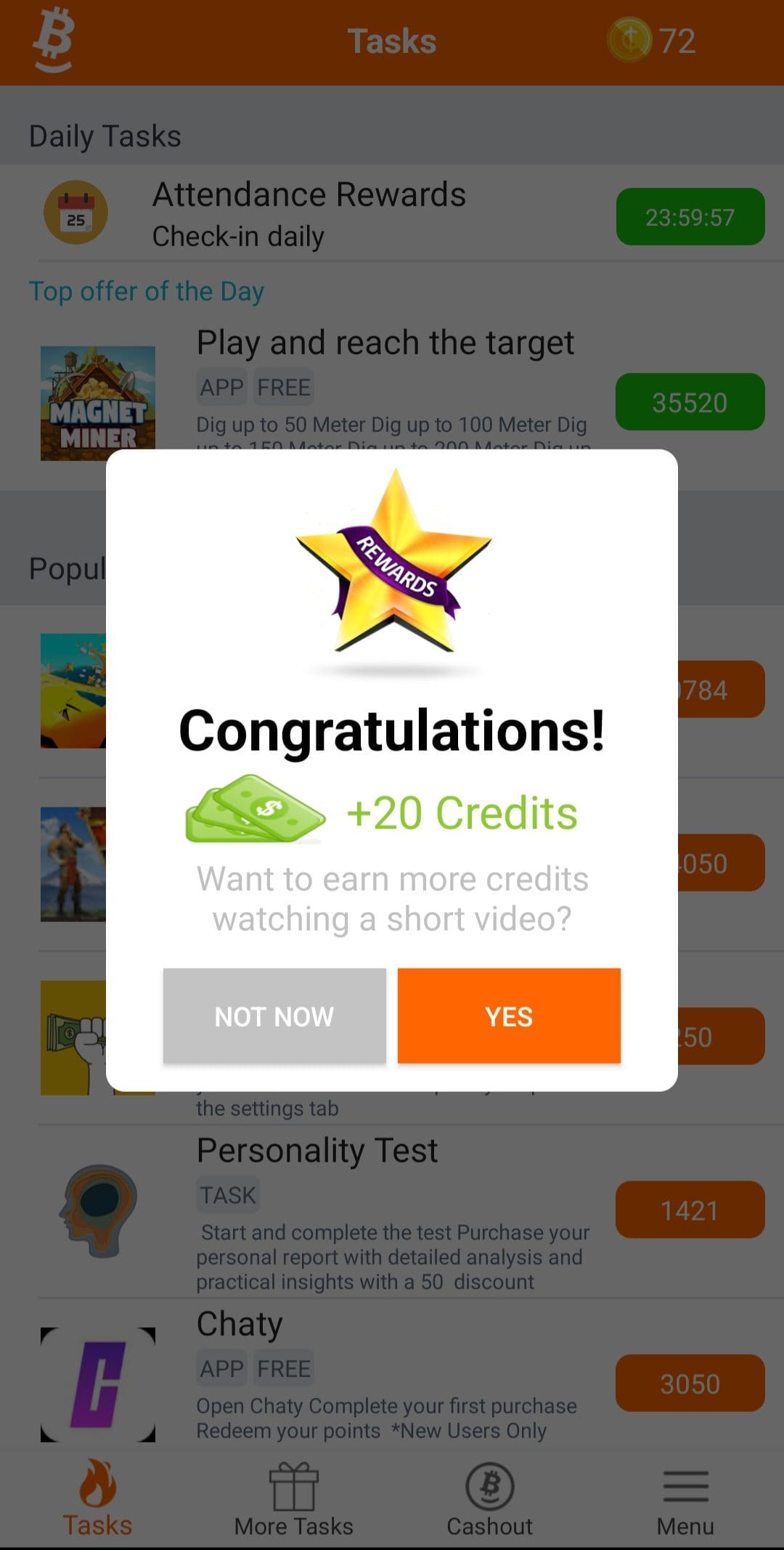
Task: Tap the 35520 reward button for Magnet Miner
Action: coord(690,402)
